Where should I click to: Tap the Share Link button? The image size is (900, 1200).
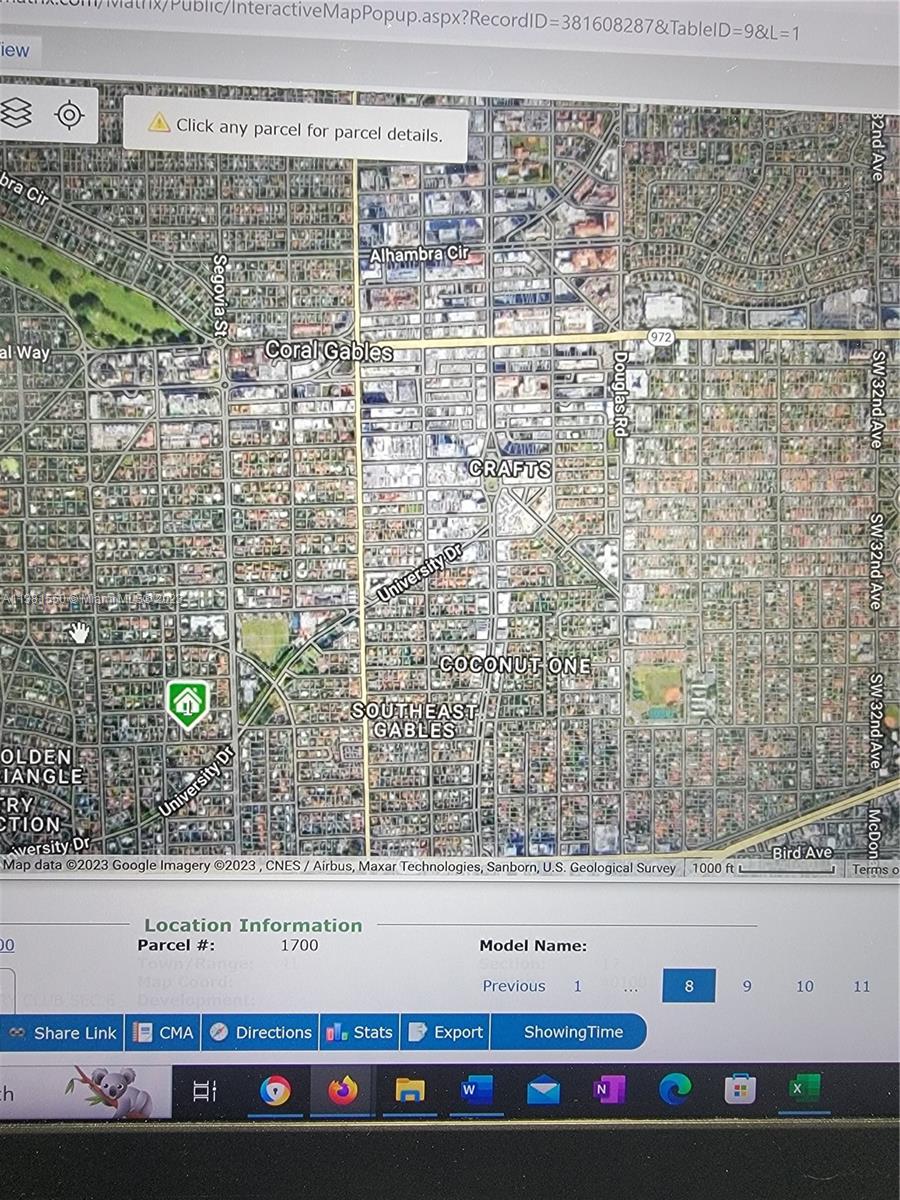click(x=63, y=1033)
